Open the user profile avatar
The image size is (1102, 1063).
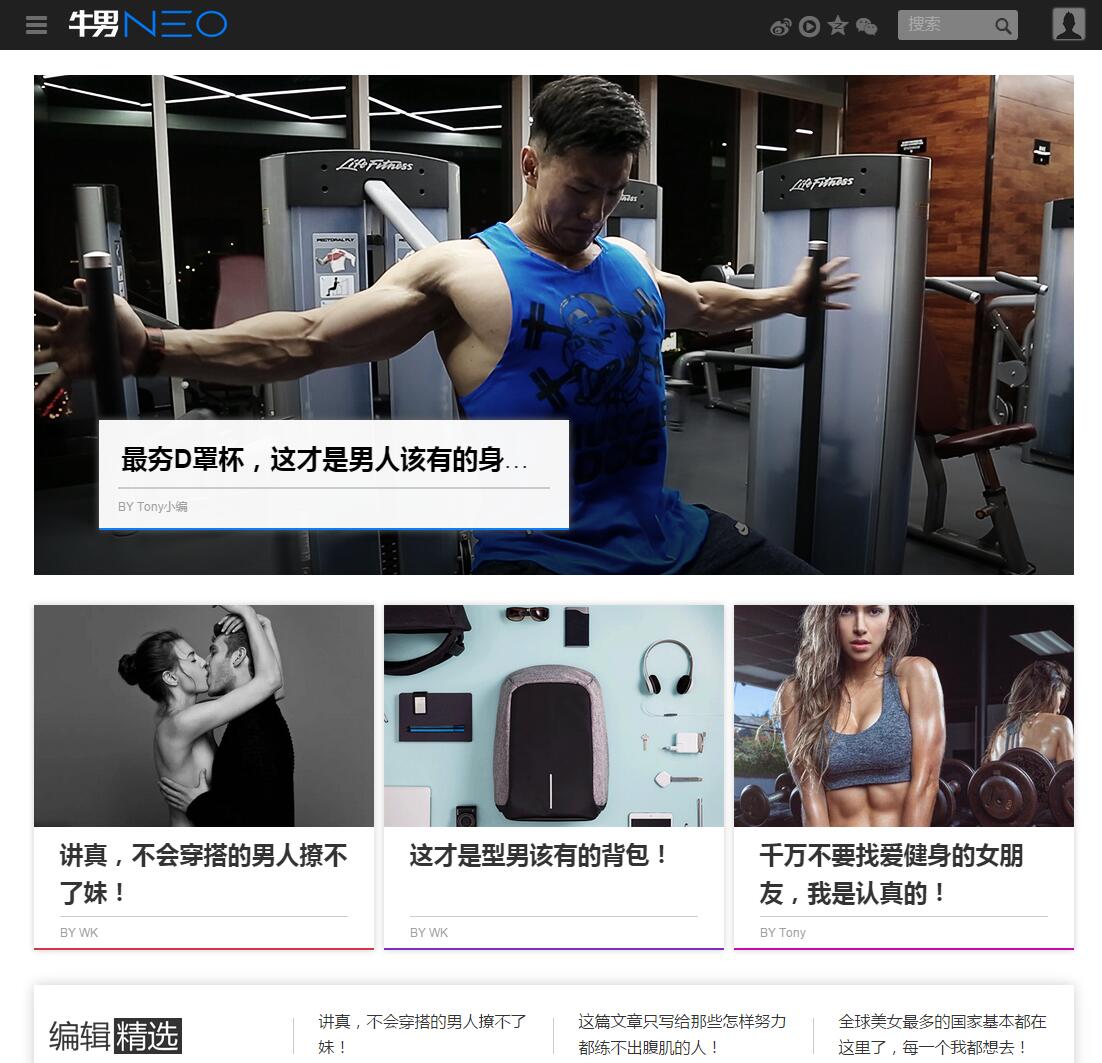1068,25
